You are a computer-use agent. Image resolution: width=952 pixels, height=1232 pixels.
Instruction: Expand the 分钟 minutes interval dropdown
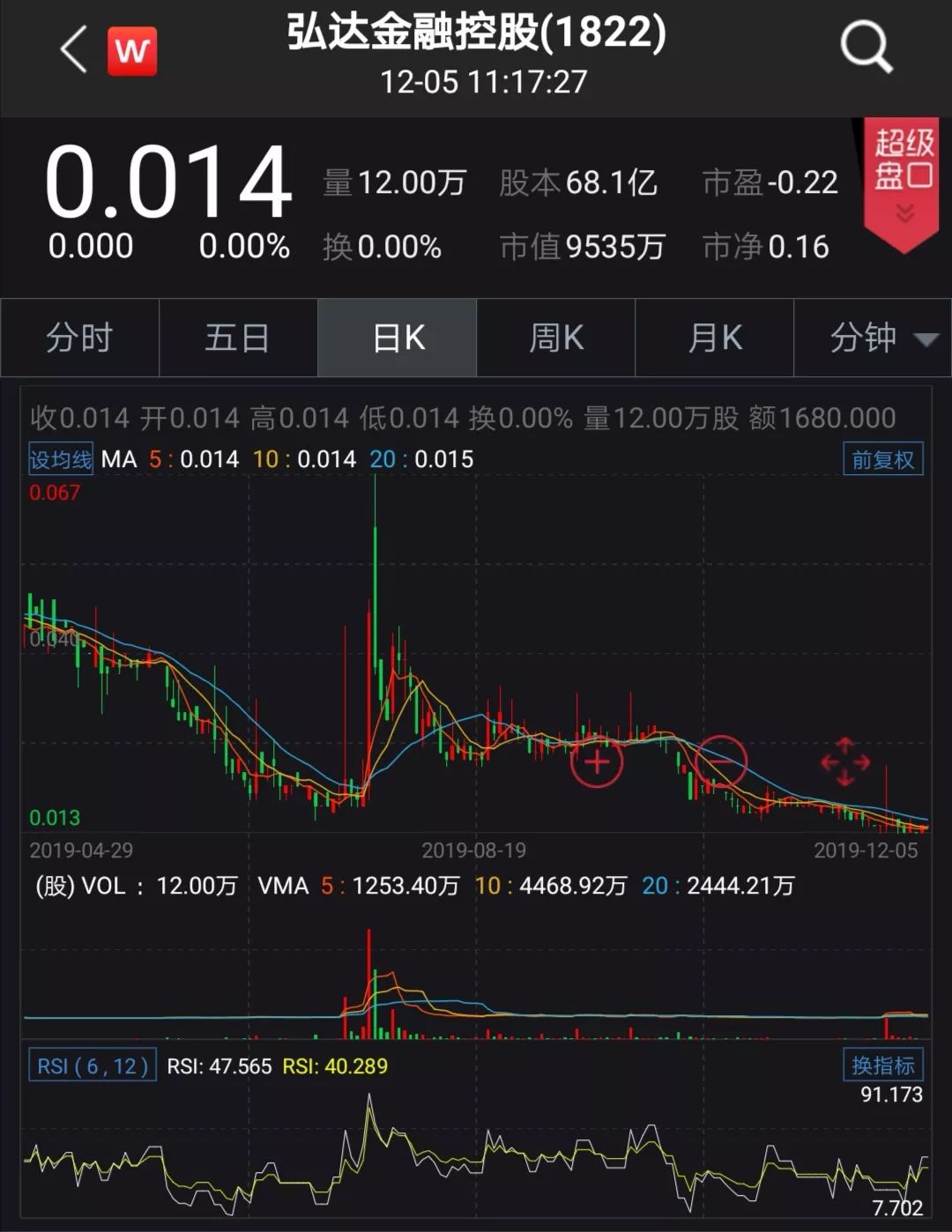[873, 338]
